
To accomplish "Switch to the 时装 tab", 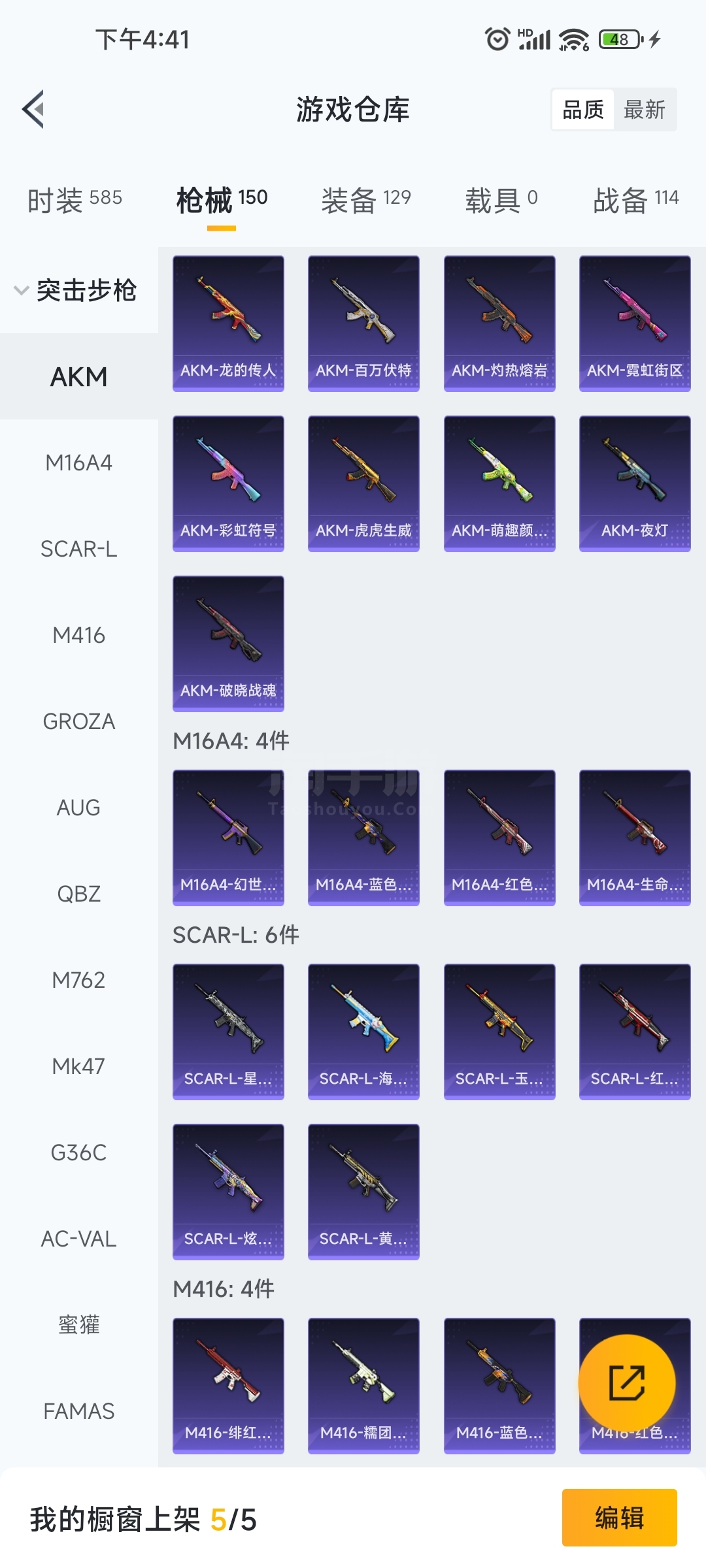I will pos(75,199).
